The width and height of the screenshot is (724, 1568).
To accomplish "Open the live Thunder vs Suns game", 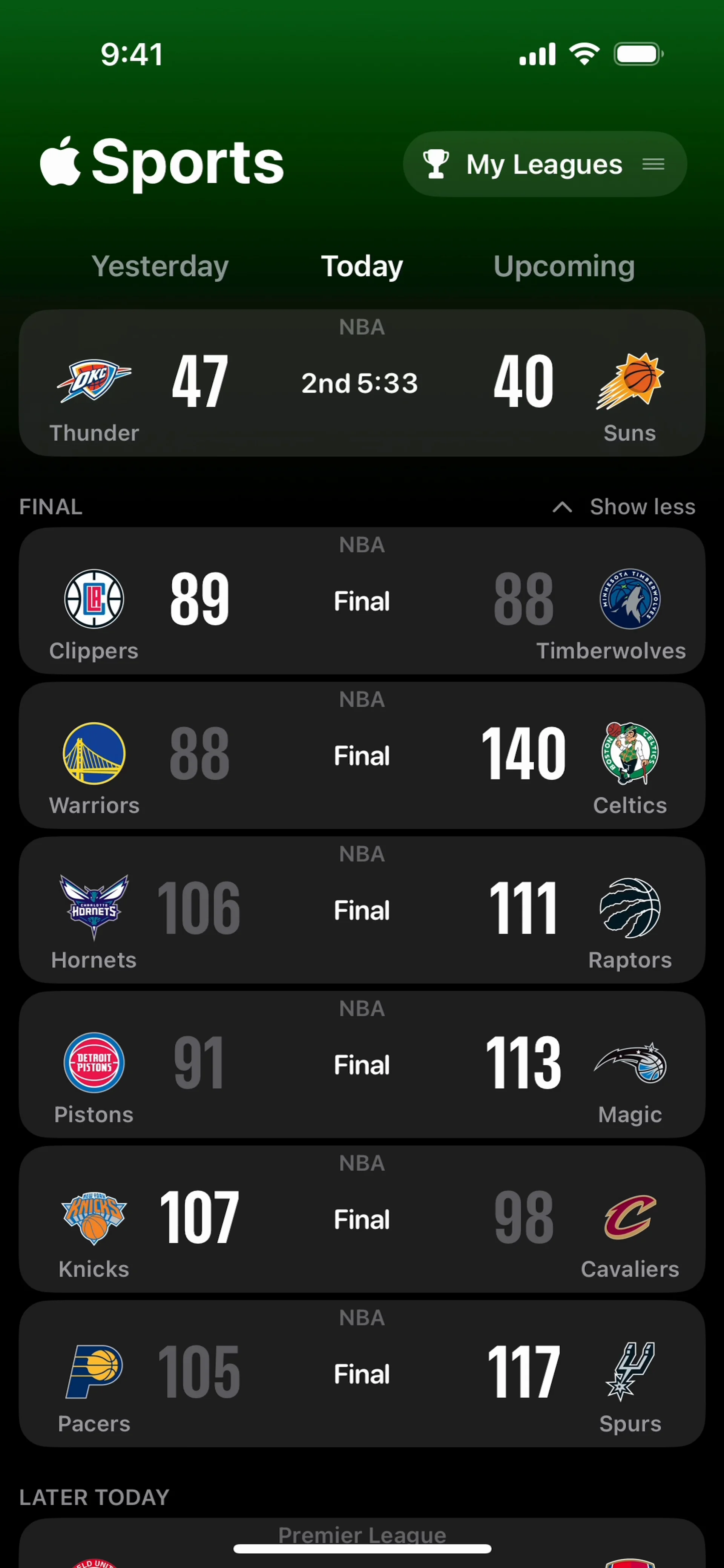I will pyautogui.click(x=362, y=383).
